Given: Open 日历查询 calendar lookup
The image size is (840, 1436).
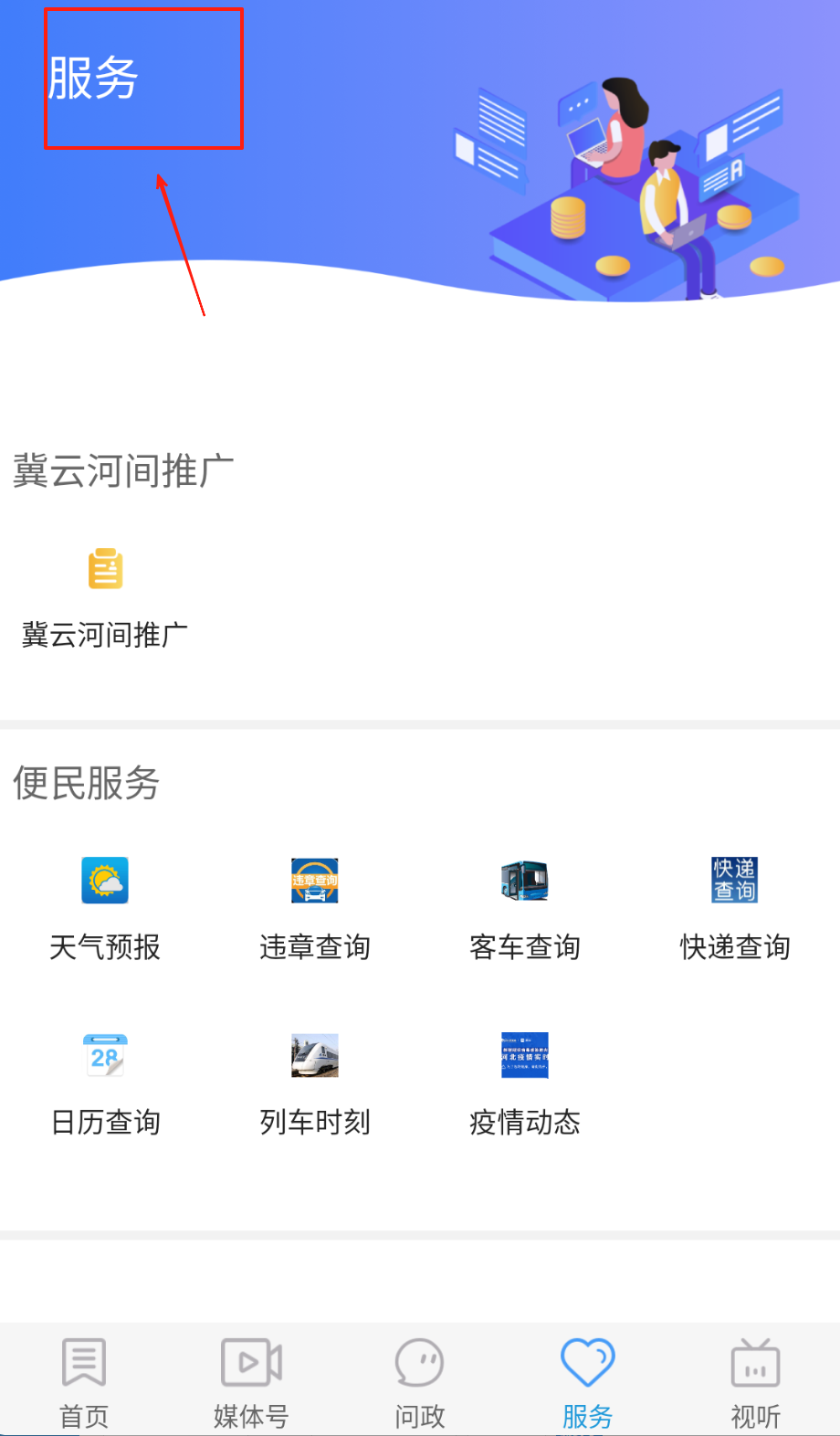Looking at the screenshot, I should point(105,1082).
